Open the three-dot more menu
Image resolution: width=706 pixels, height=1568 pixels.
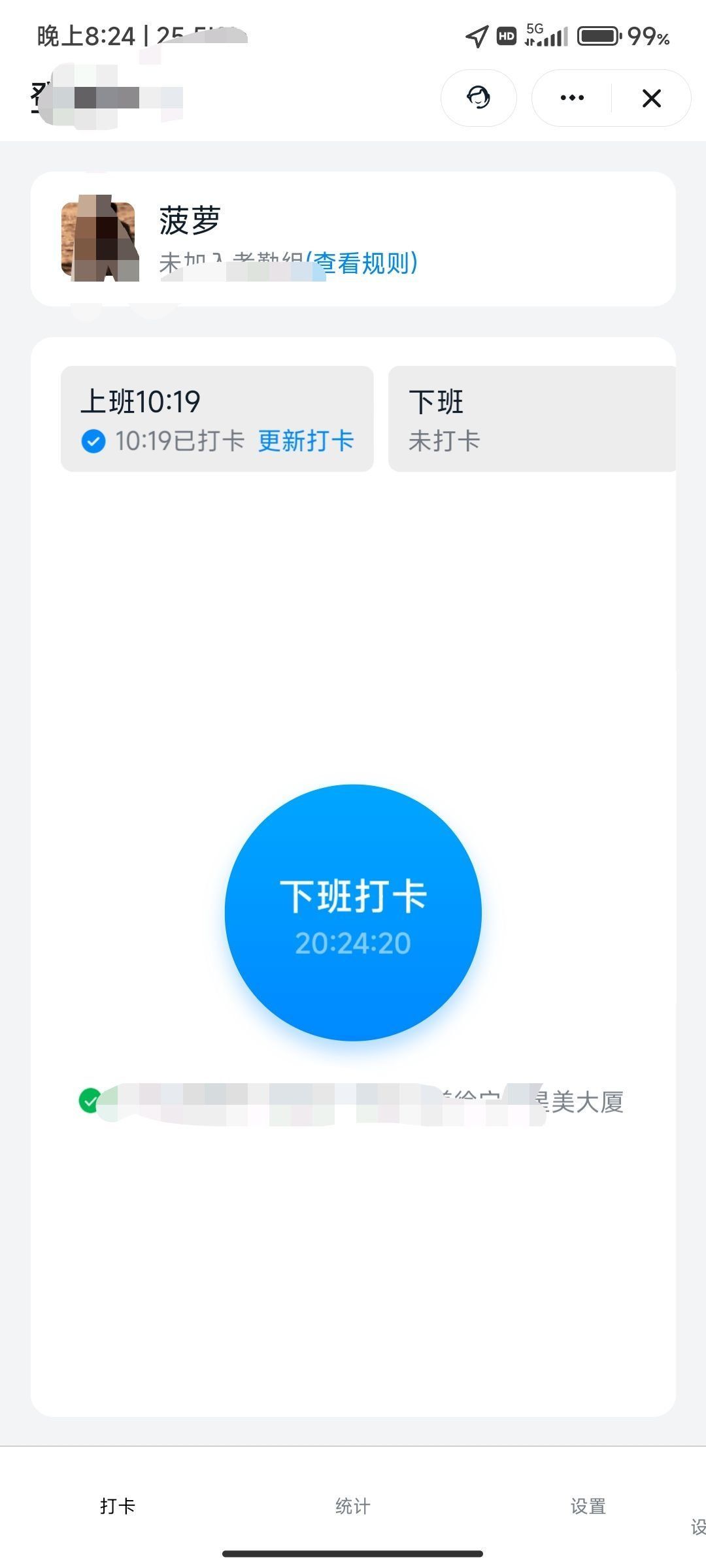tap(572, 98)
